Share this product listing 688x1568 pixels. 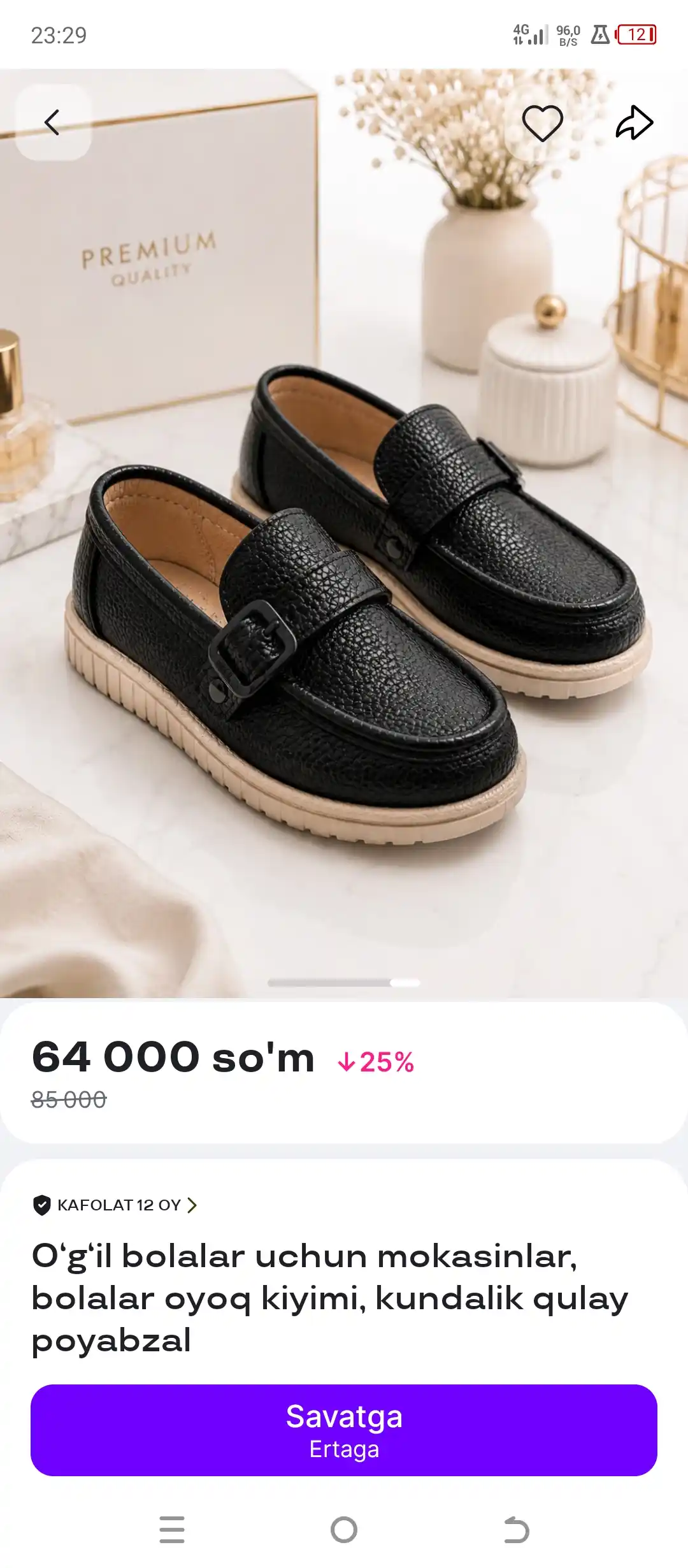click(634, 122)
